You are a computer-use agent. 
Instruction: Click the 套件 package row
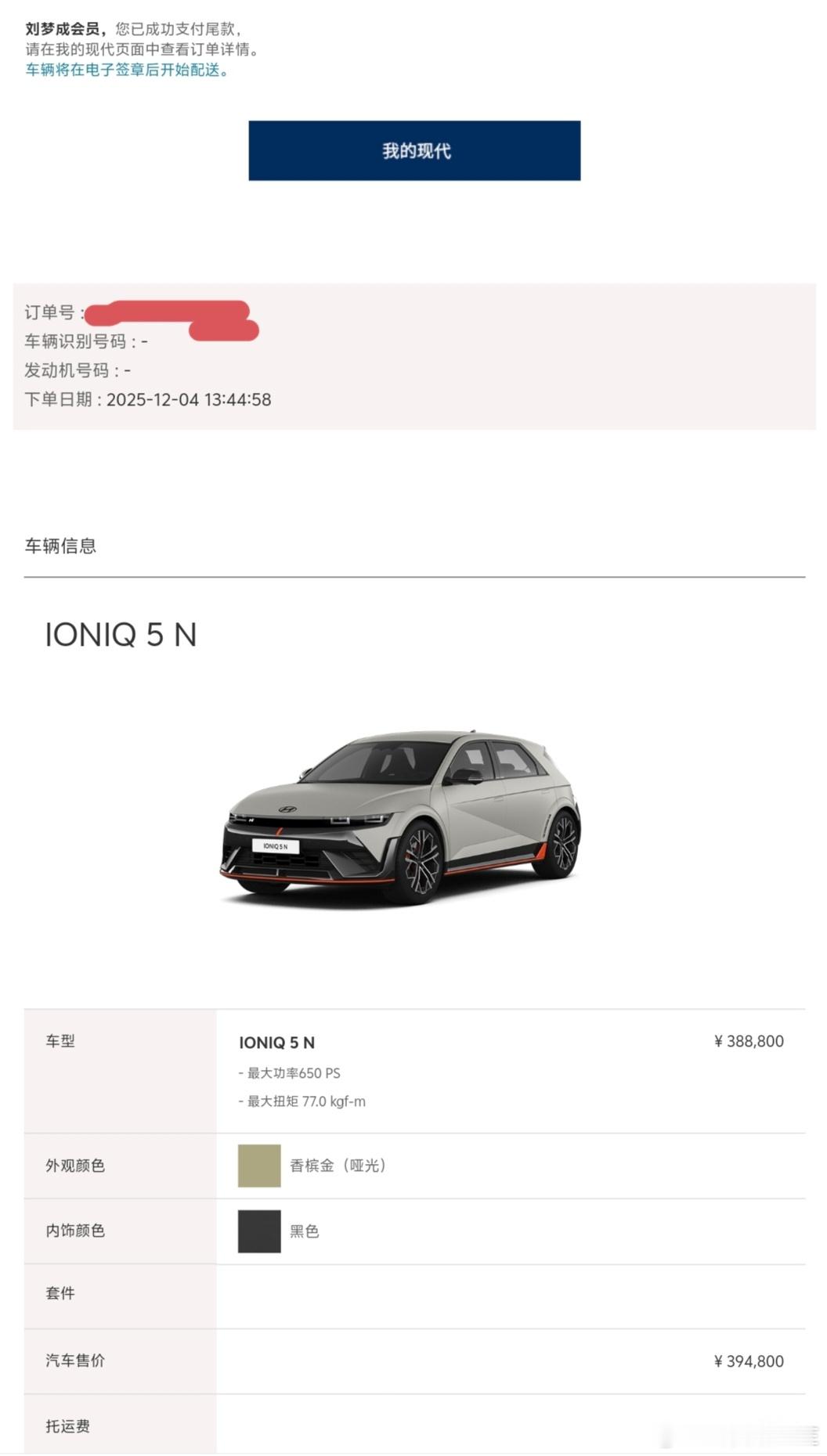(x=60, y=1294)
